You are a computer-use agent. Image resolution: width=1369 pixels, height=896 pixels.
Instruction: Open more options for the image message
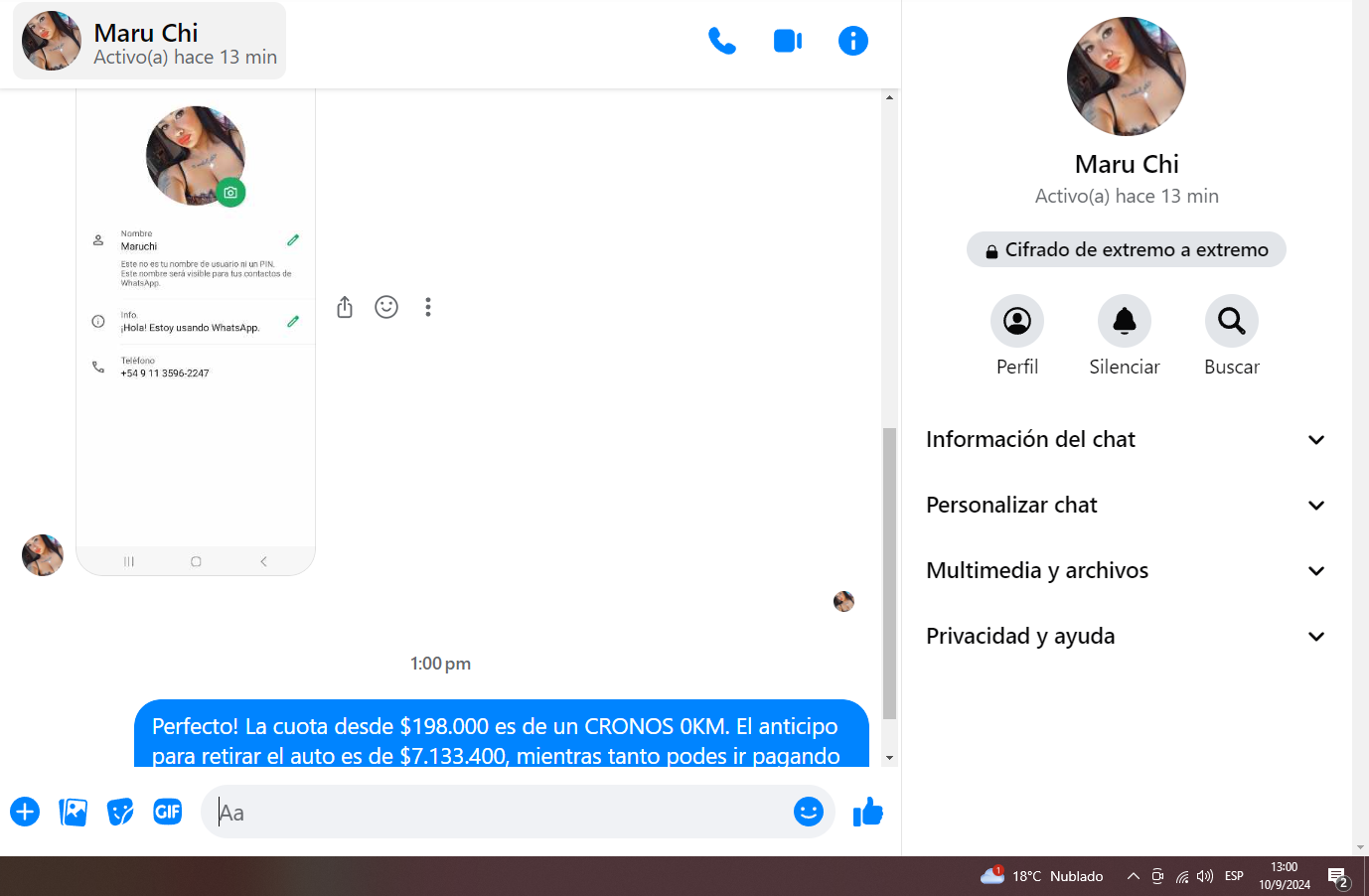(428, 307)
